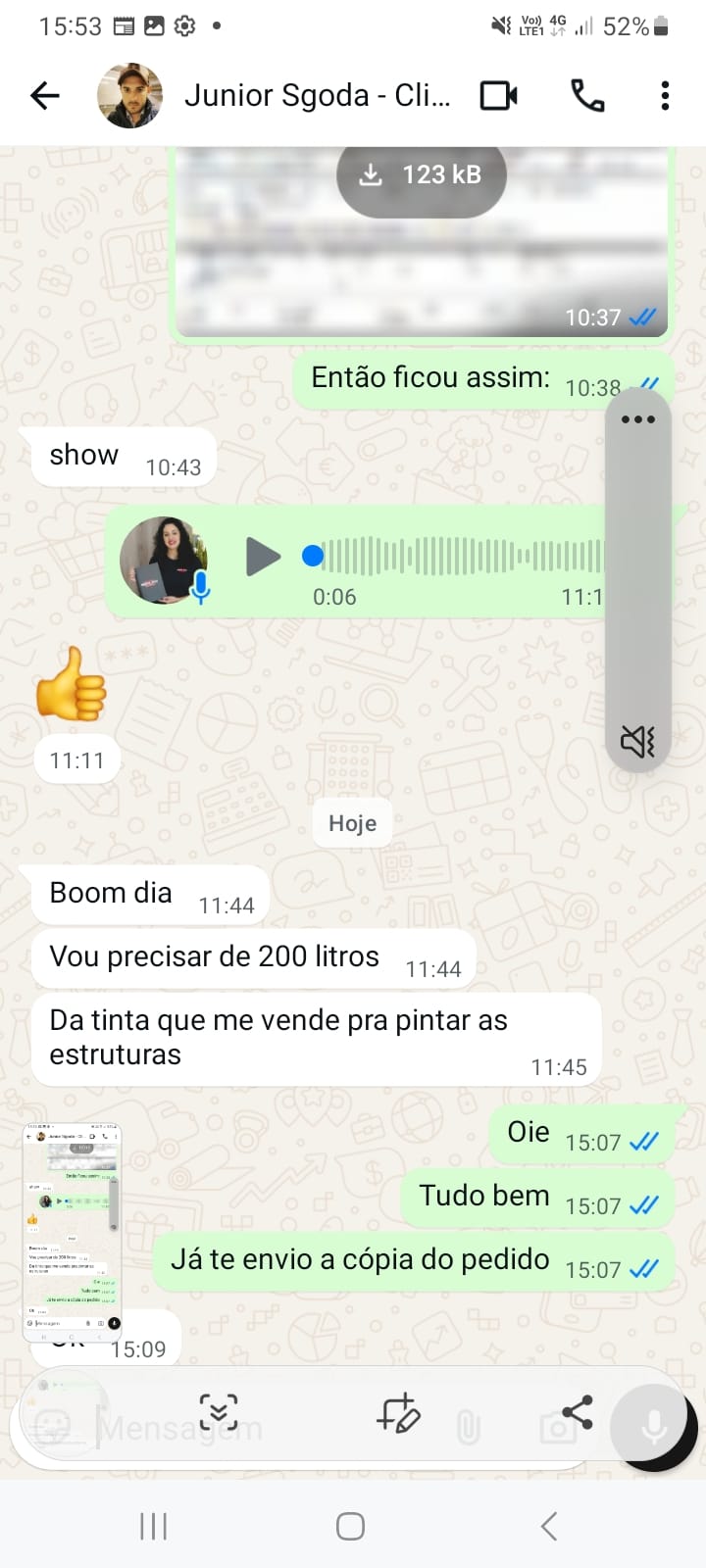The height and width of the screenshot is (1568, 706).
Task: Tap the microphone to record a voice message
Action: click(x=654, y=1427)
